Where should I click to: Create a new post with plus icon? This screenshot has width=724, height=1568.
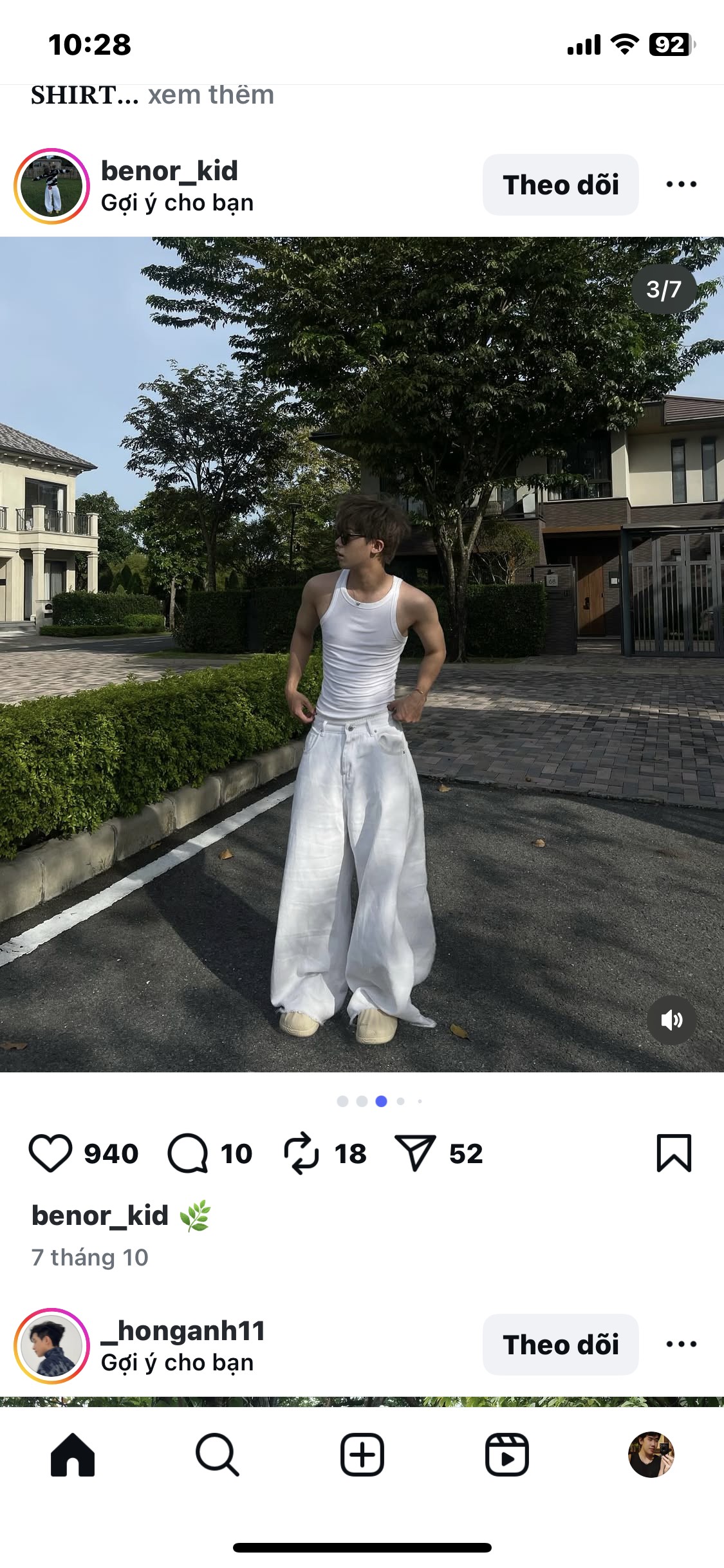click(x=362, y=1455)
